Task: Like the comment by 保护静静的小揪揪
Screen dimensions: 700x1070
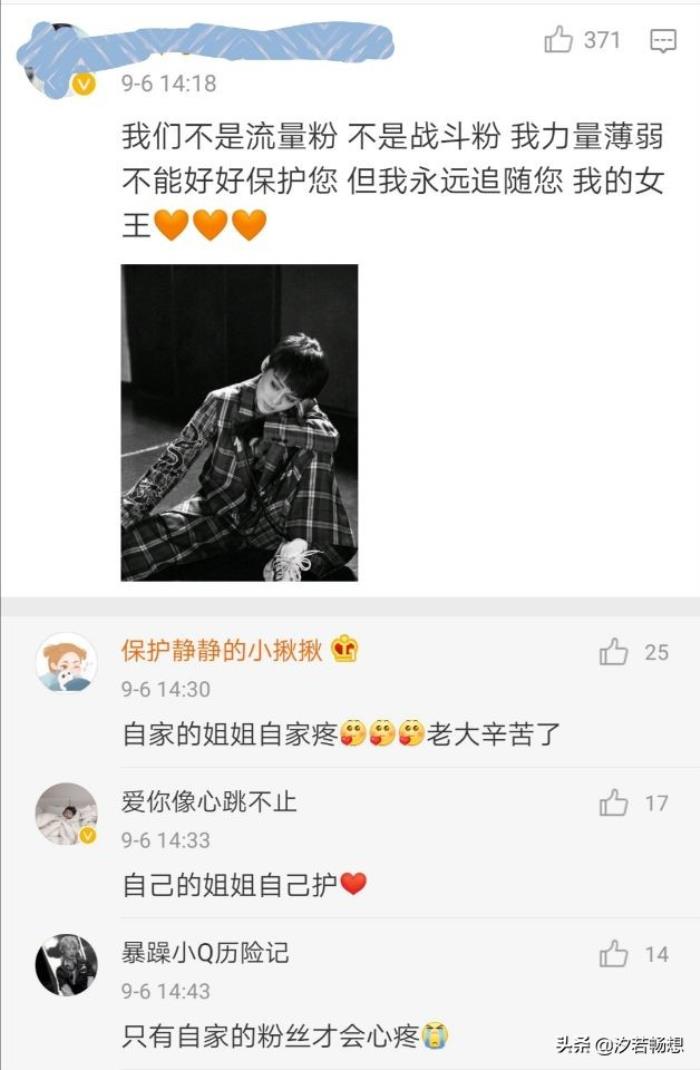Action: click(614, 653)
